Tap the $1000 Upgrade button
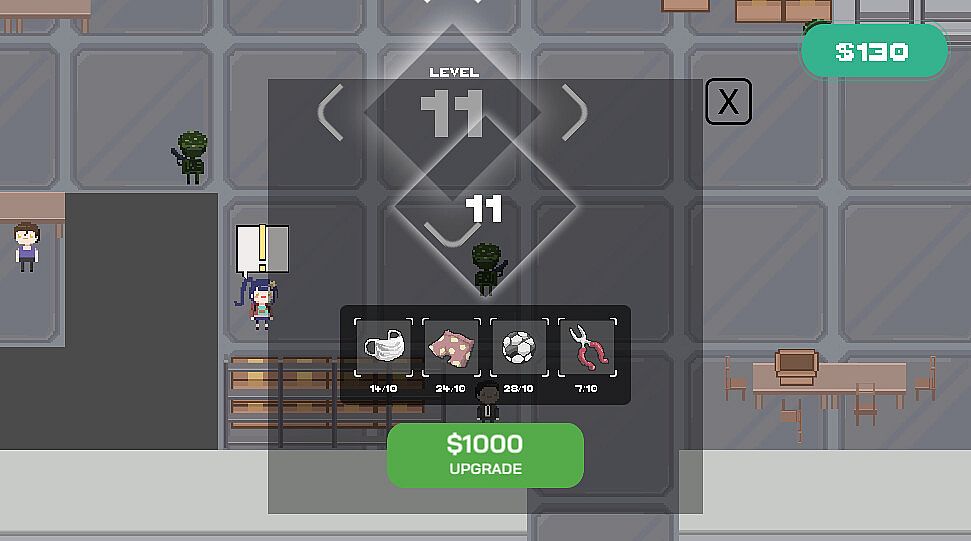Screen dimensions: 971x541 (x=485, y=455)
